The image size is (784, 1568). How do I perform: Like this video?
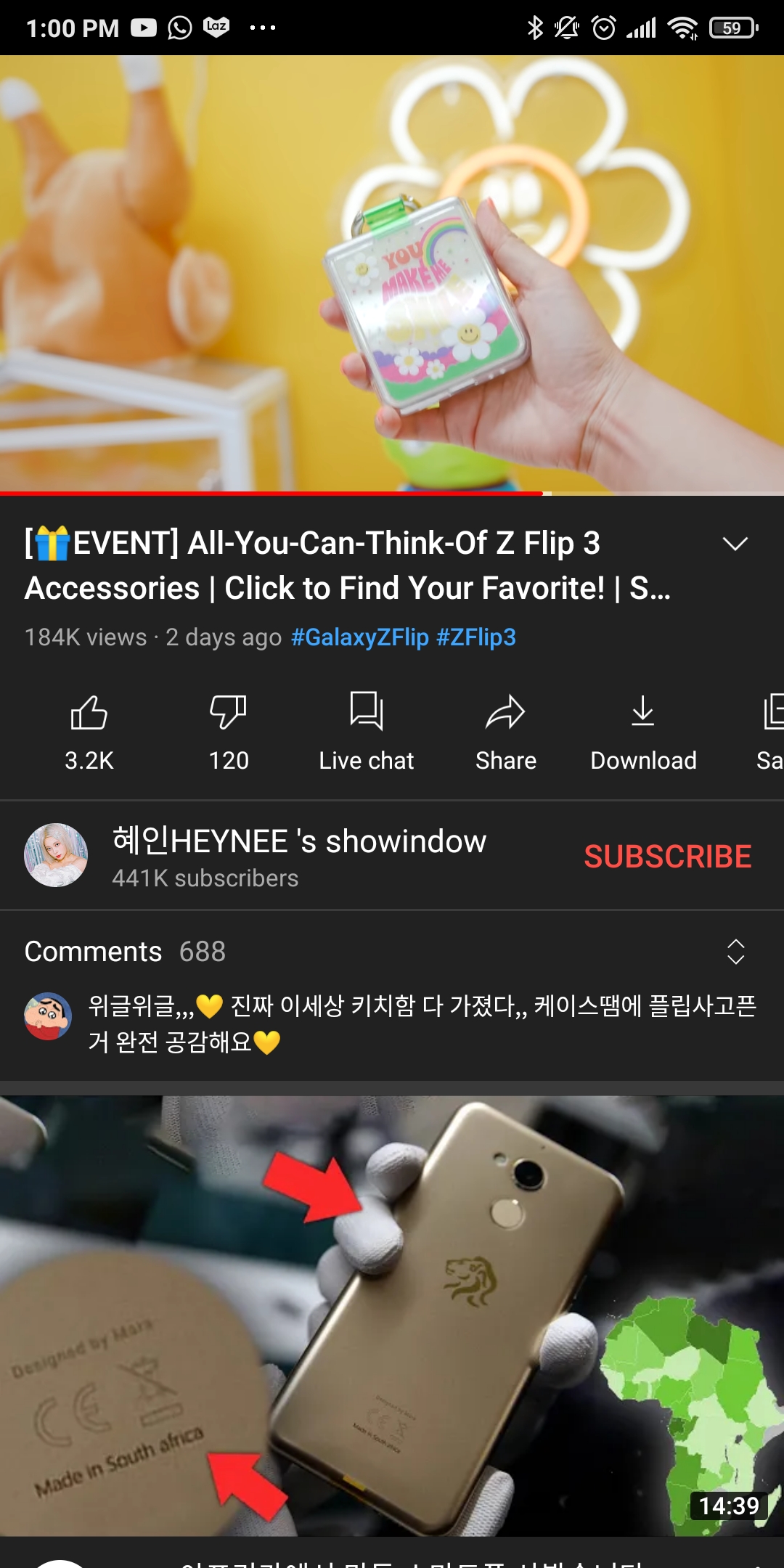point(89,732)
